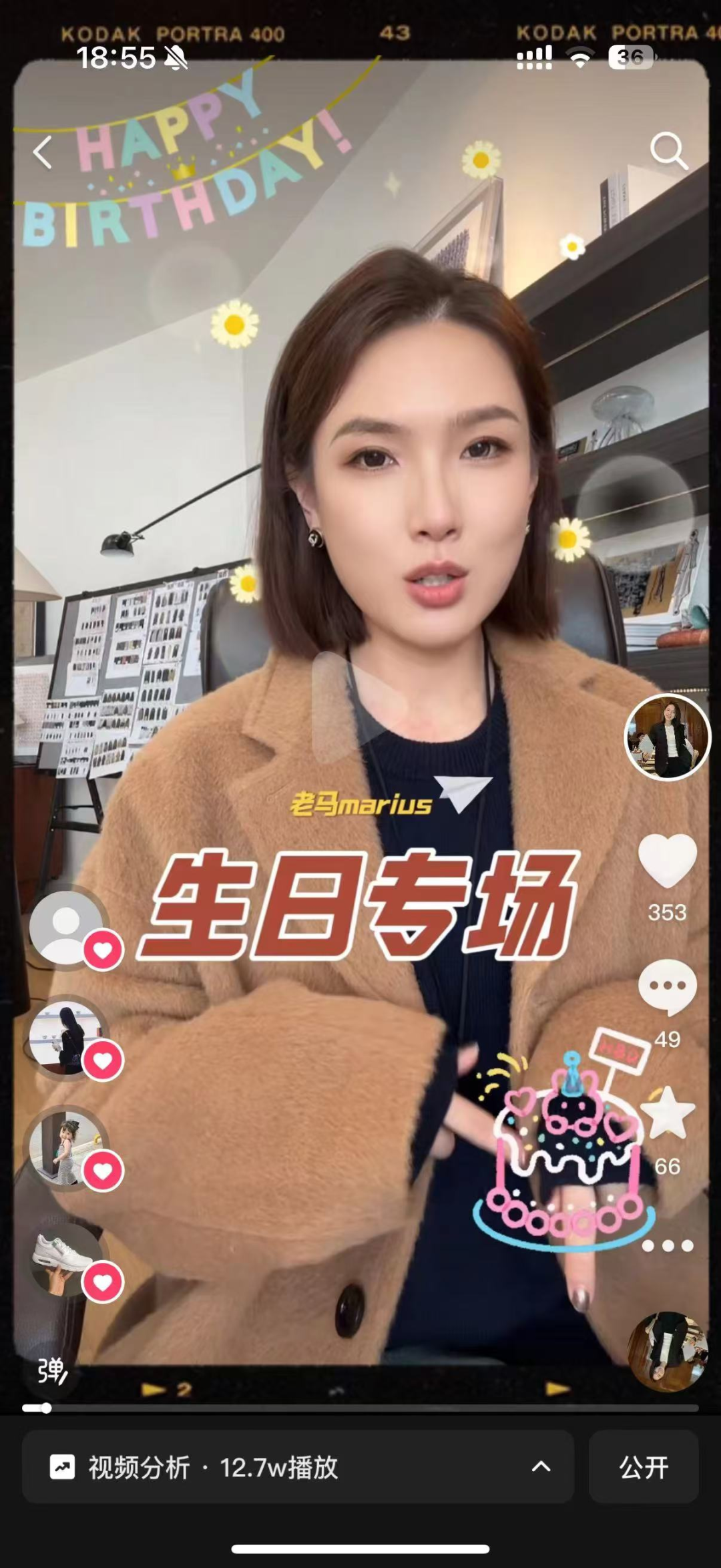This screenshot has height=1568, width=721.
Task: Open the search magnifier icon
Action: click(x=668, y=151)
